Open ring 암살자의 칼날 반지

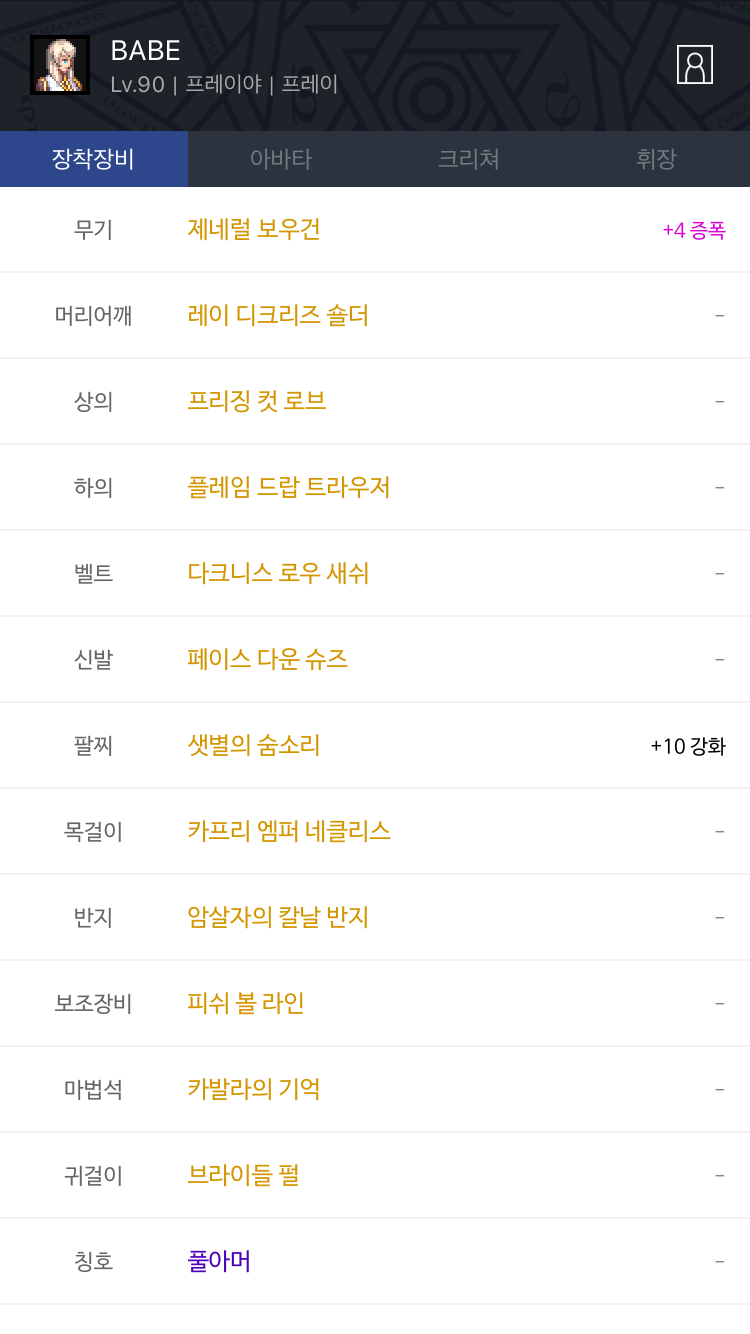coord(278,917)
